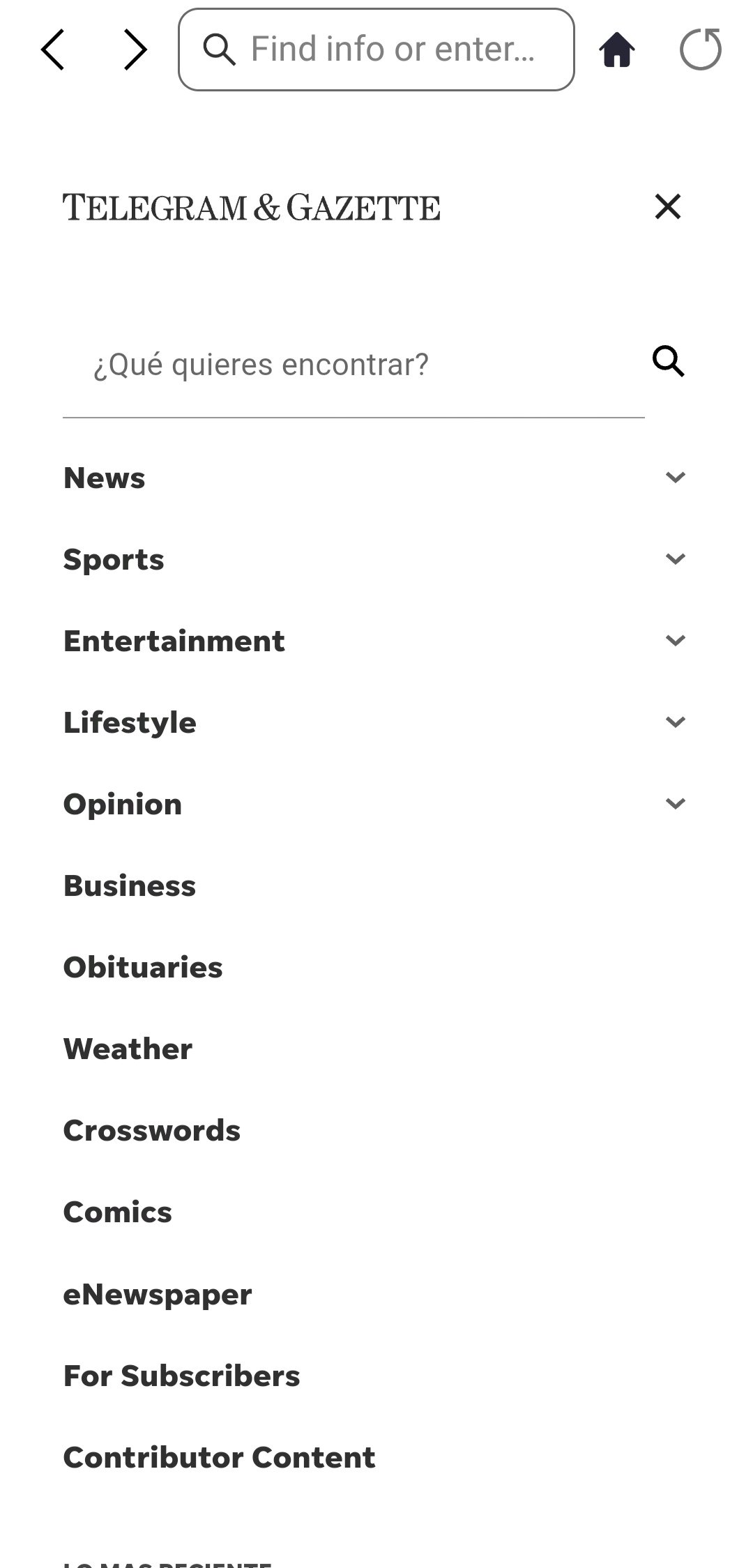The image size is (753, 1568).
Task: Expand the Lifestyle section
Action: pyautogui.click(x=675, y=722)
